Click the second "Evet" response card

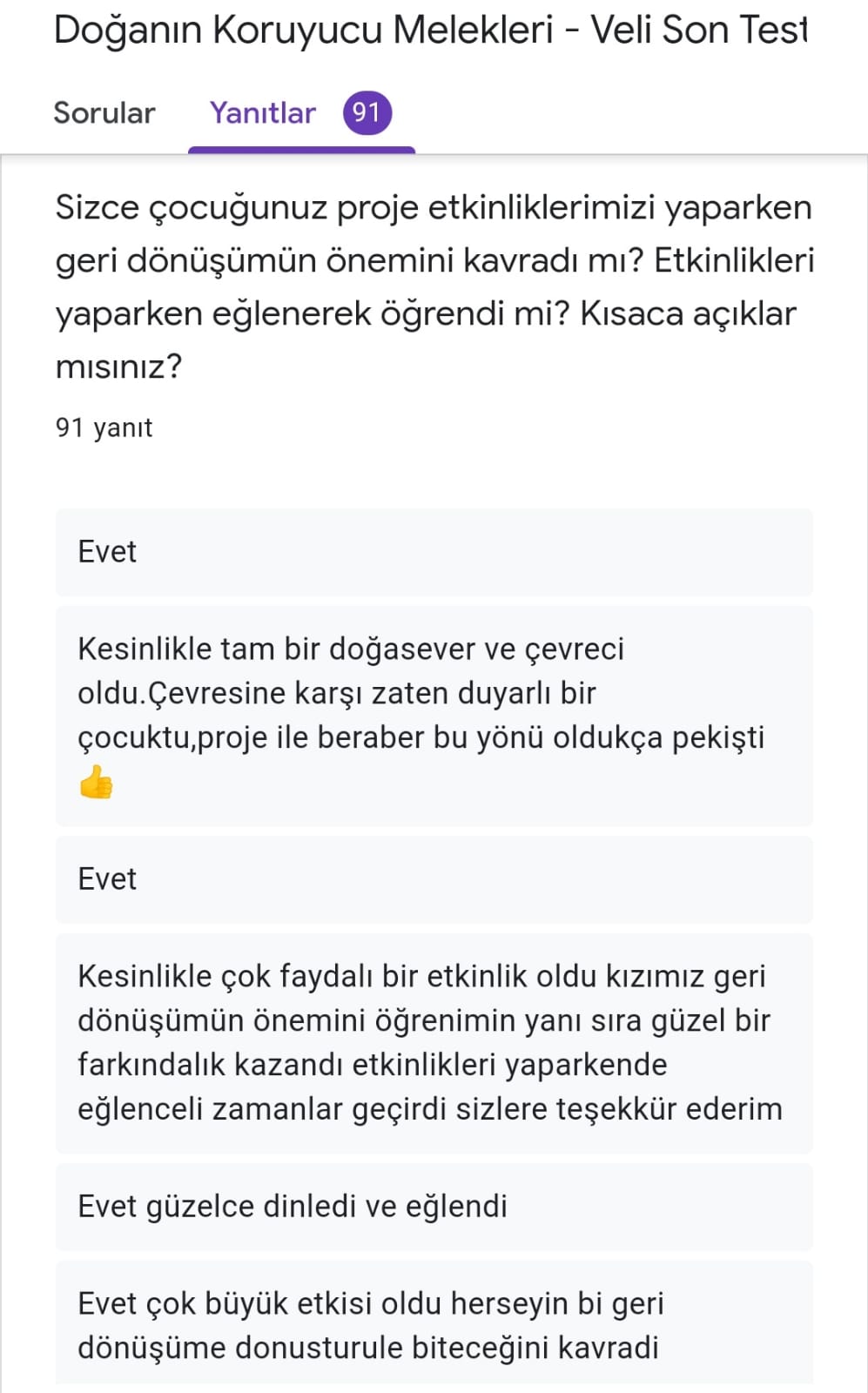433,879
